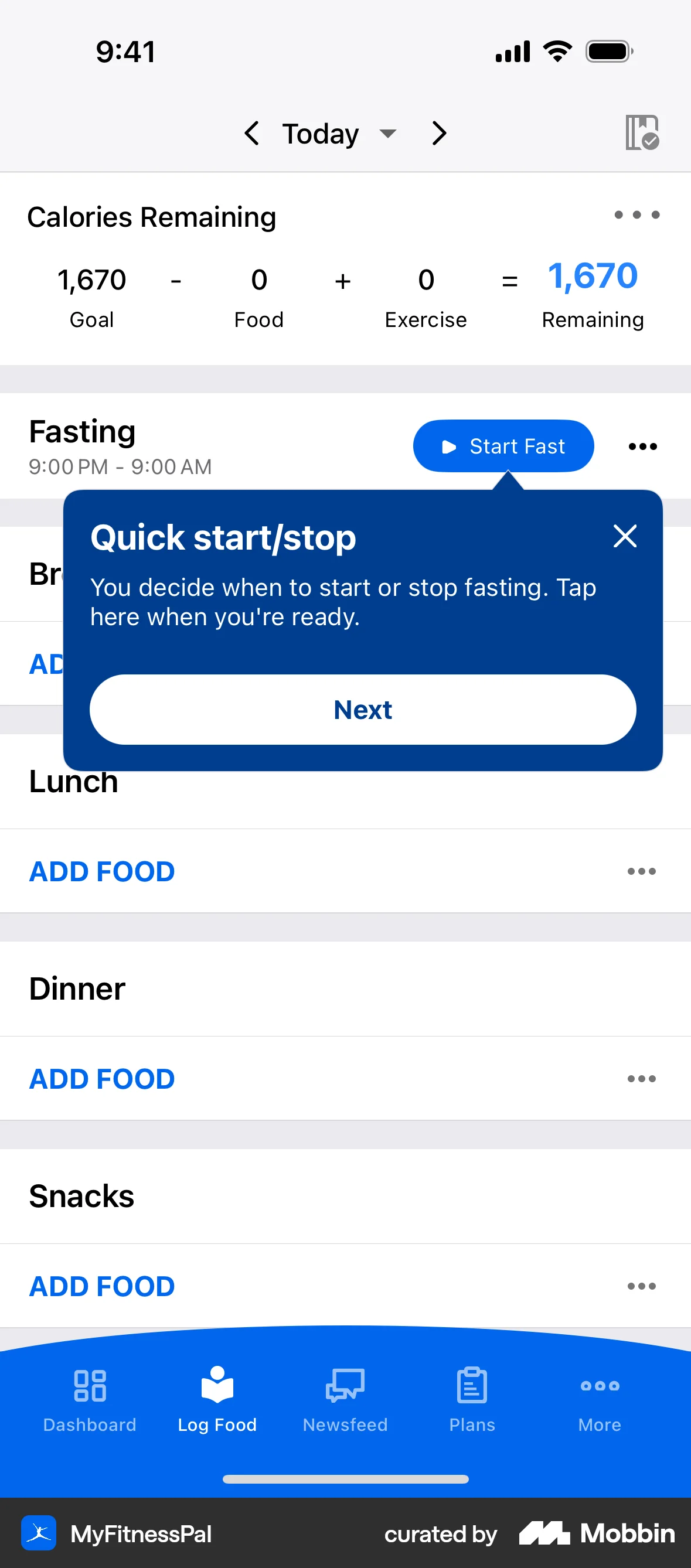Dismiss the Quick start/stop tooltip
Viewport: 691px width, 1568px height.
pos(625,536)
